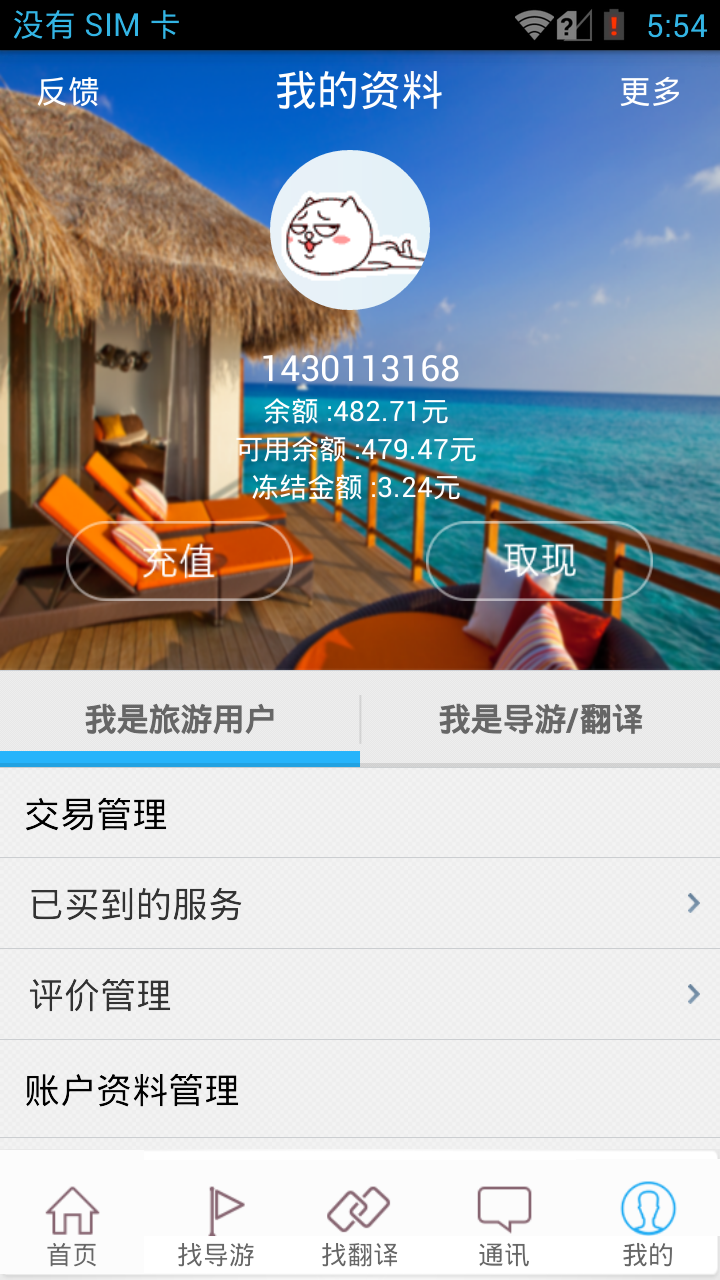Screen dimensions: 720x1280
Task: Go to 首页 home tab
Action: 72,1225
